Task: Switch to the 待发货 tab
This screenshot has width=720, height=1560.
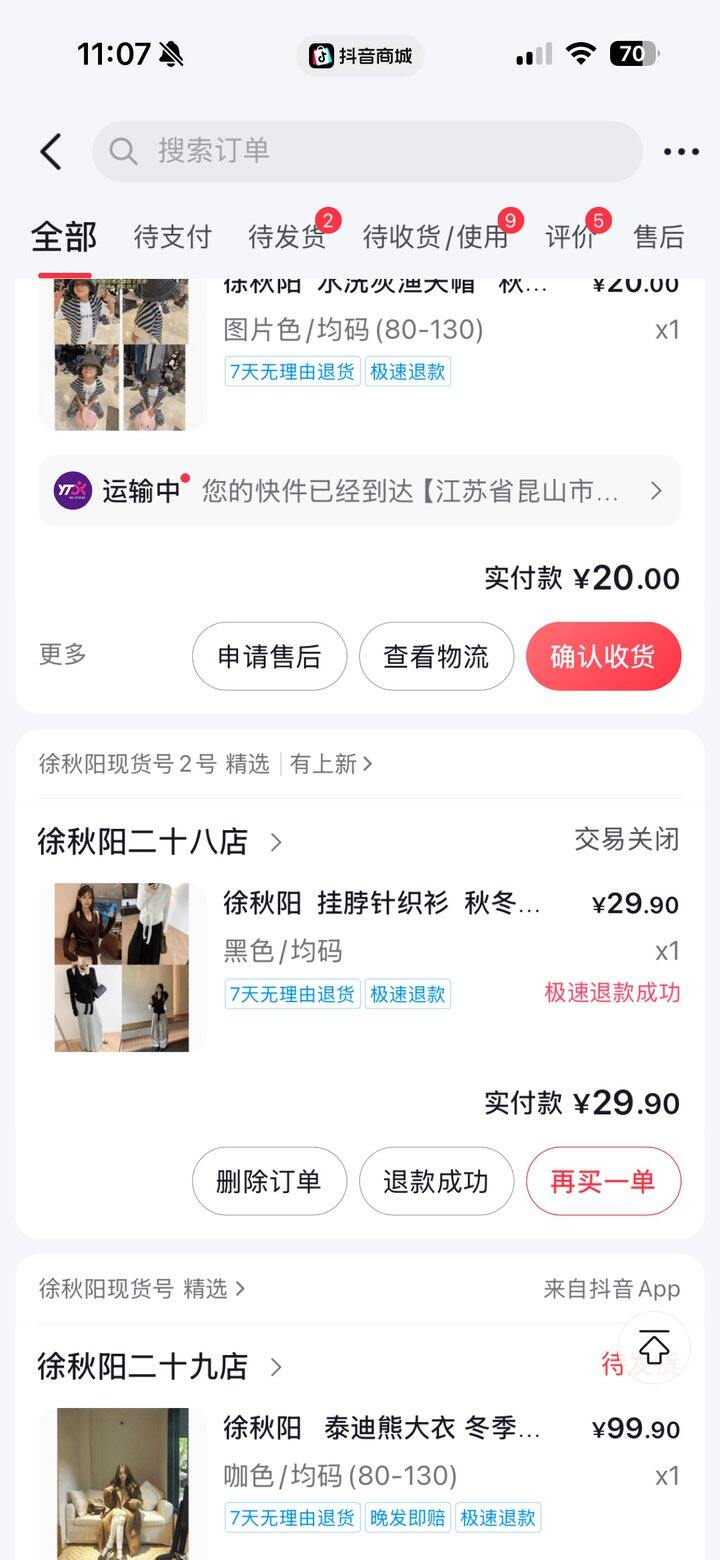Action: click(287, 237)
